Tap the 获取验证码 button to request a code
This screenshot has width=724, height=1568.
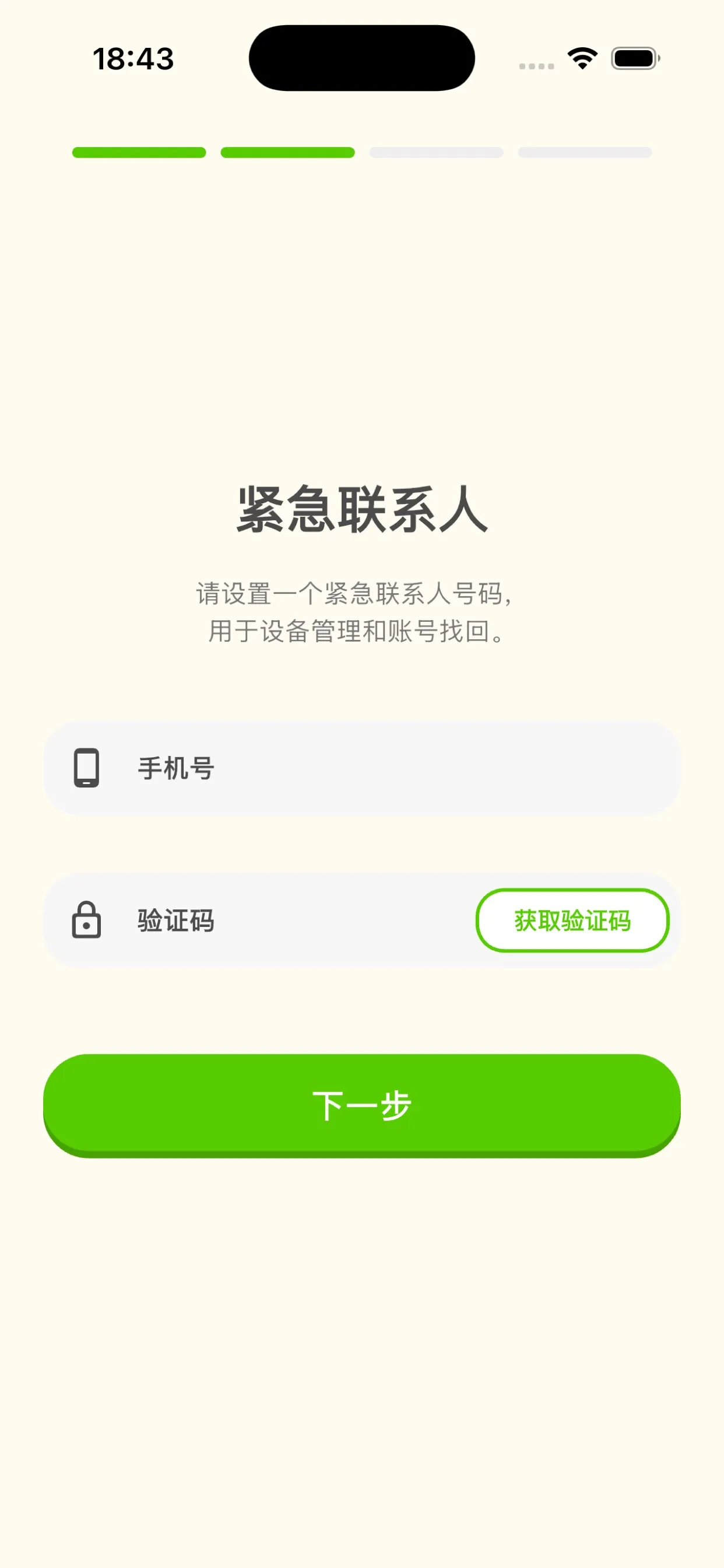(x=572, y=921)
